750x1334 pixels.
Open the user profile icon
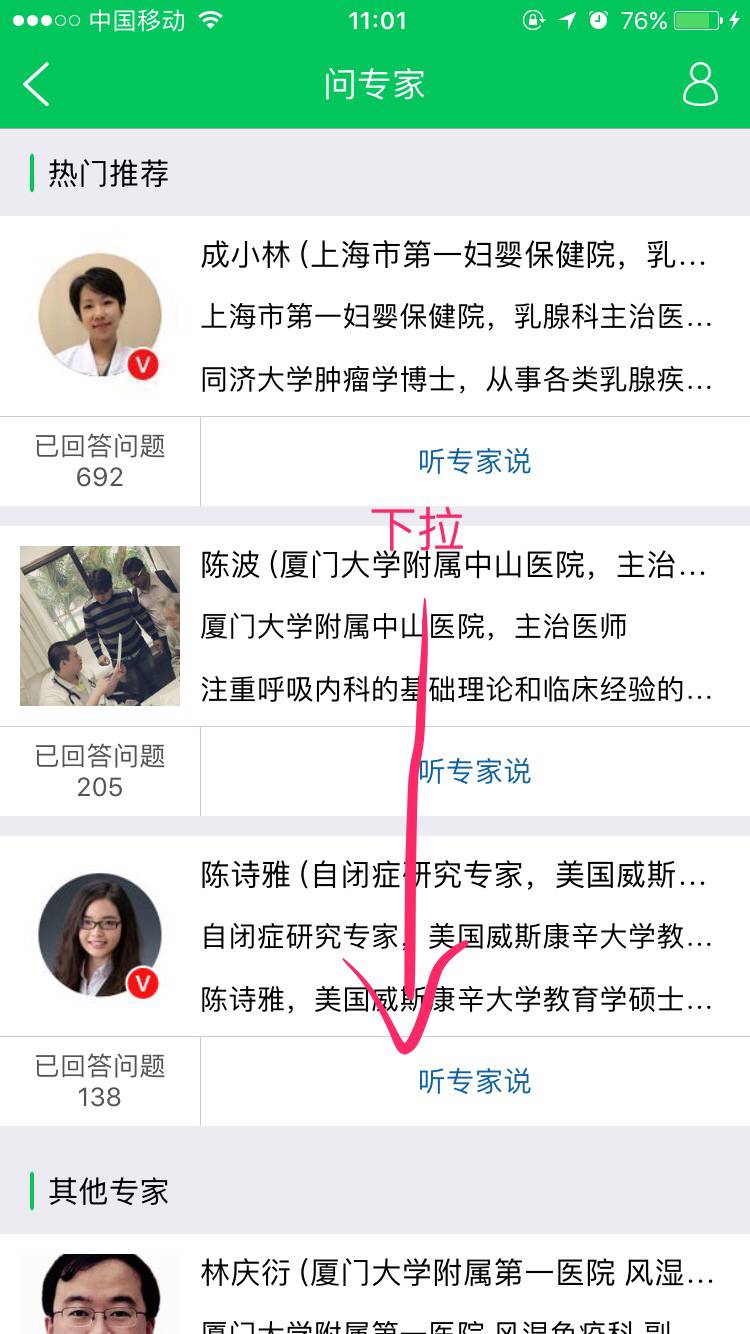(x=700, y=84)
